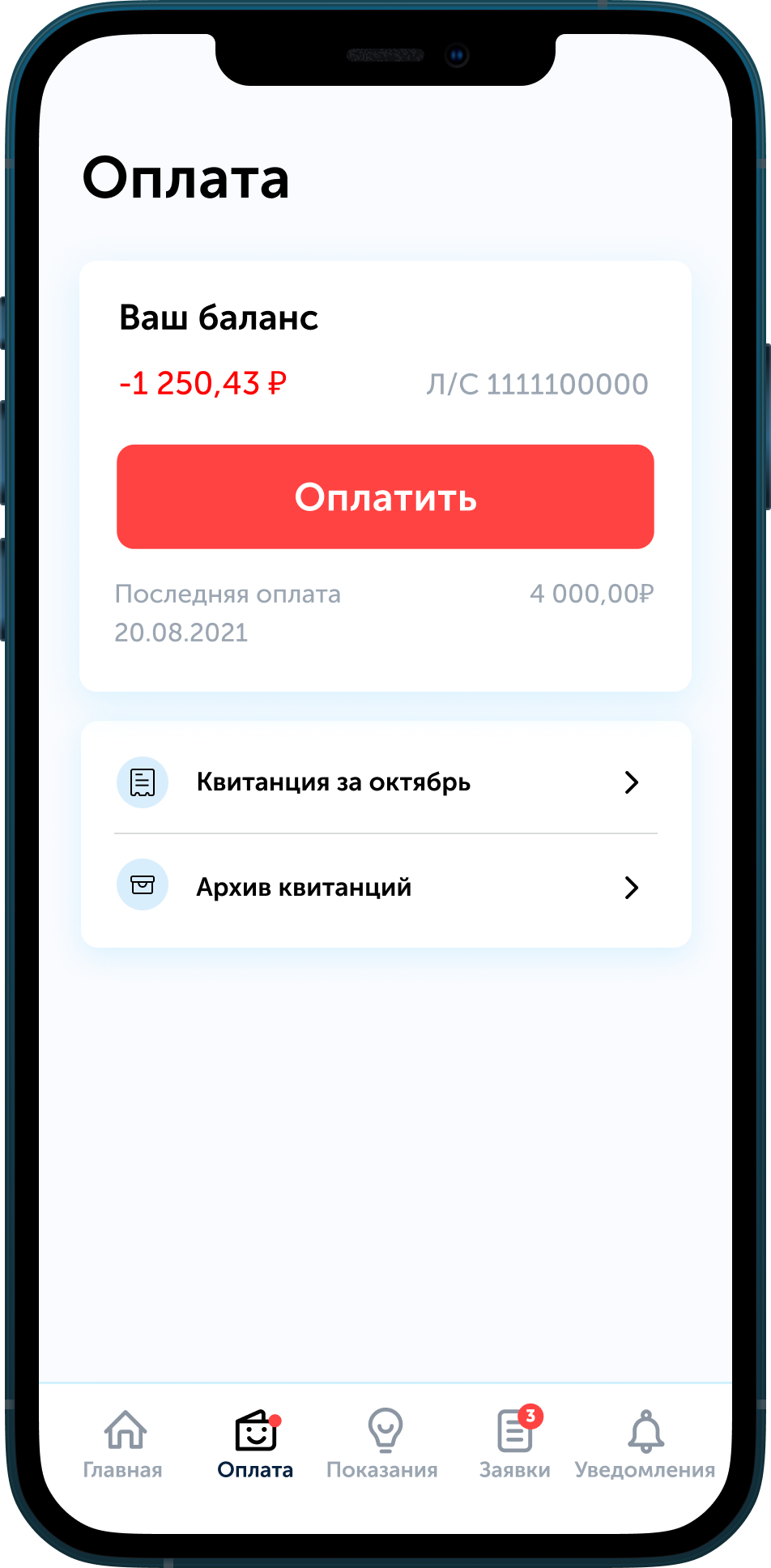Go to the Показания tab

383,1445
